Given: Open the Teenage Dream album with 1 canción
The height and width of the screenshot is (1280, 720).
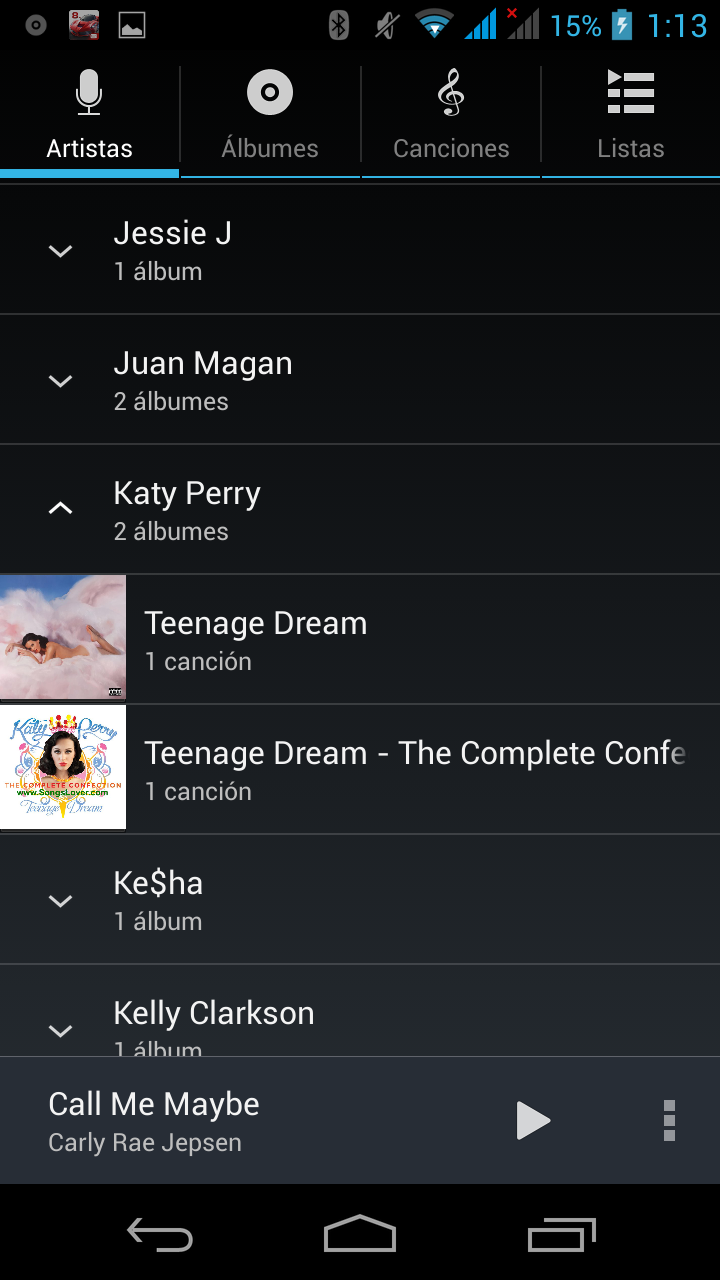Looking at the screenshot, I should pyautogui.click(x=360, y=639).
